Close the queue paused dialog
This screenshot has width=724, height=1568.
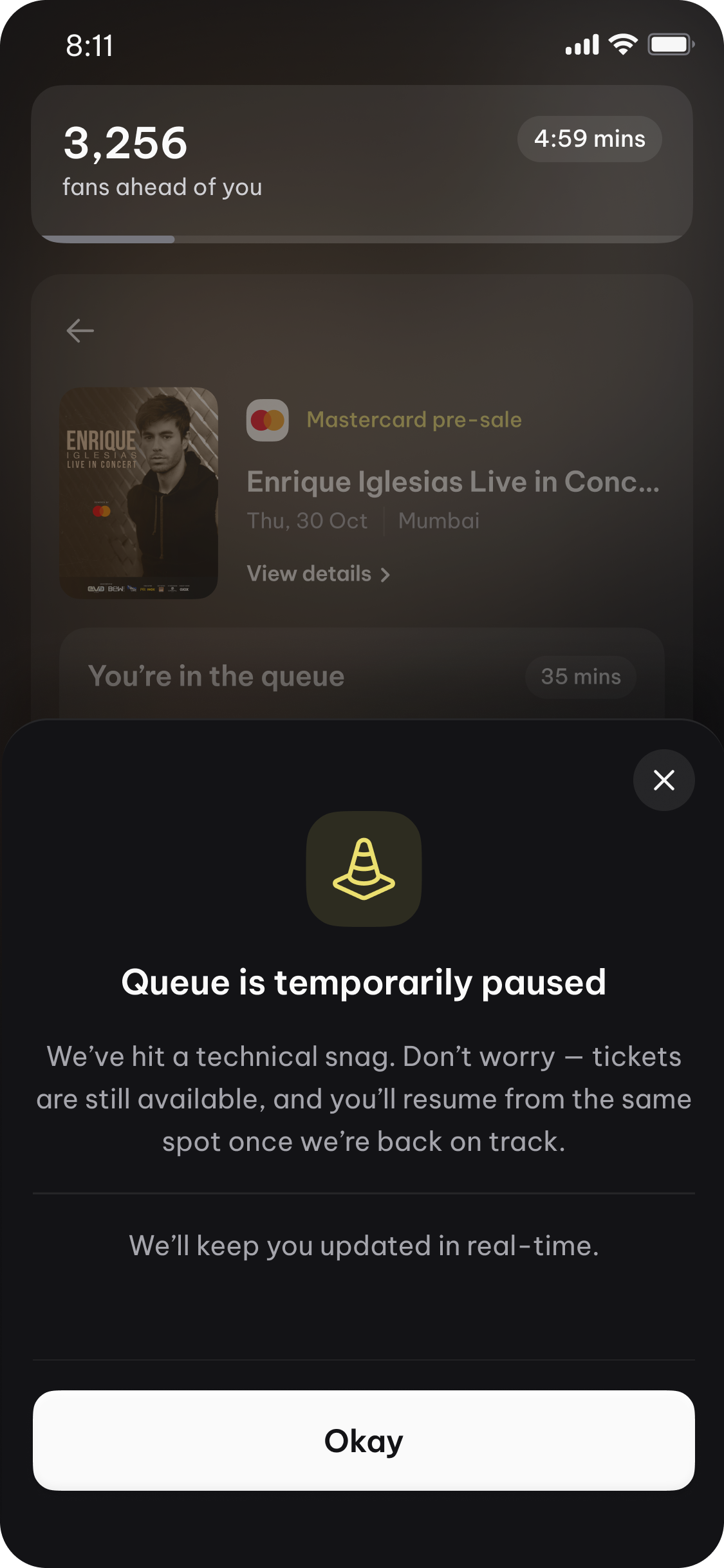pyautogui.click(x=664, y=780)
